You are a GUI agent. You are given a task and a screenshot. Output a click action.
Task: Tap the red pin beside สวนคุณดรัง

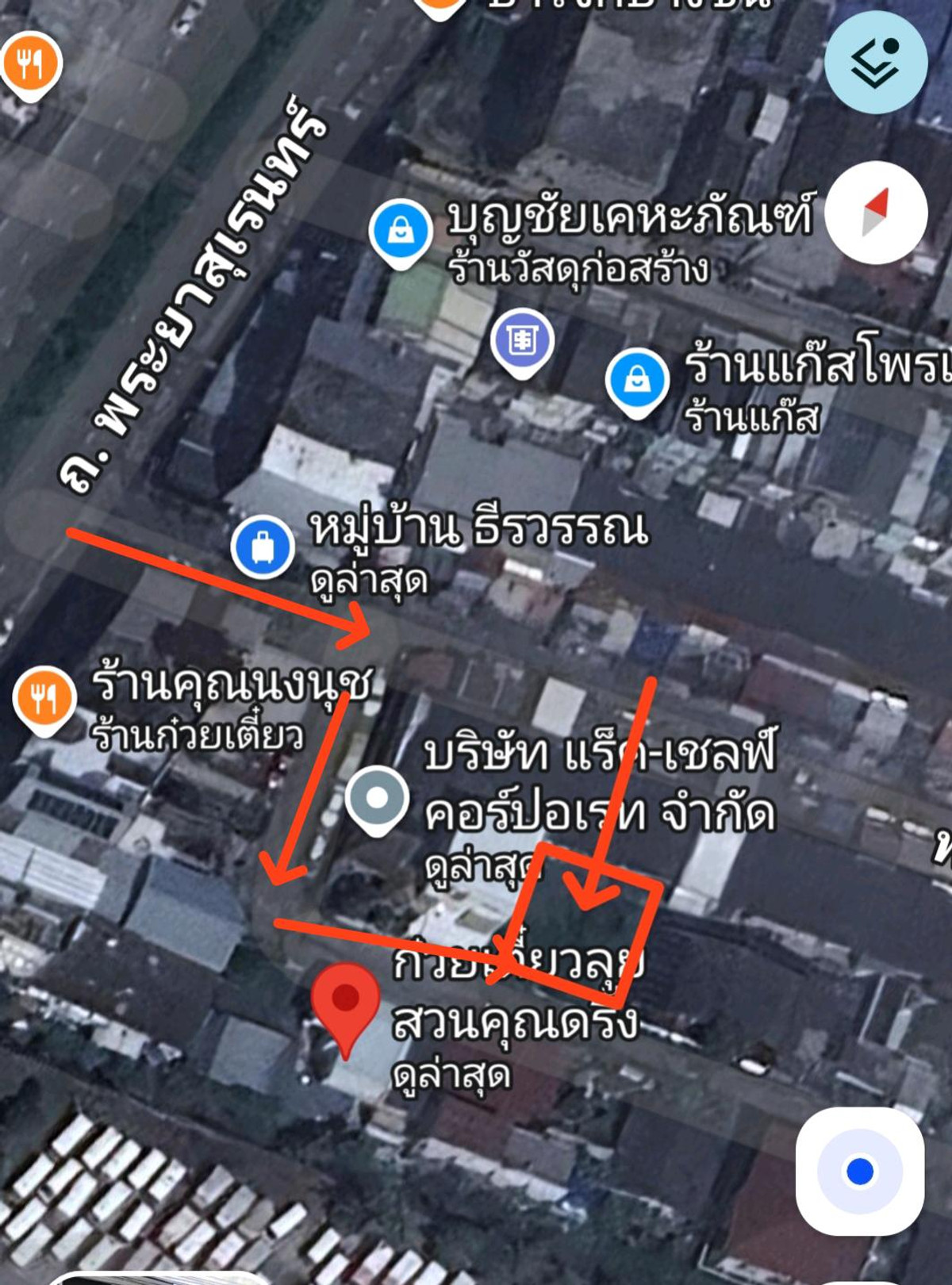click(345, 1003)
